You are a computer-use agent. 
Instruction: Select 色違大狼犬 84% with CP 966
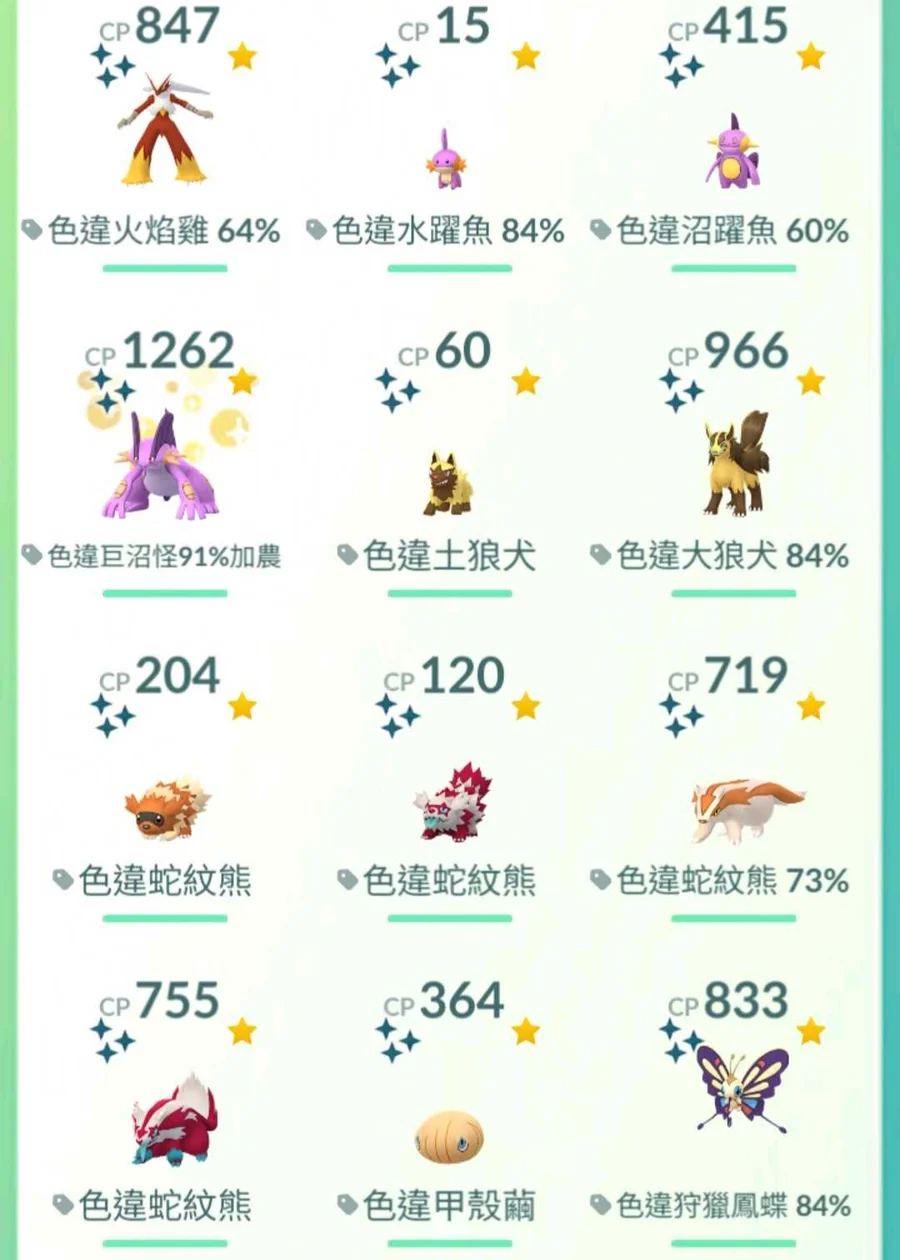tap(733, 465)
